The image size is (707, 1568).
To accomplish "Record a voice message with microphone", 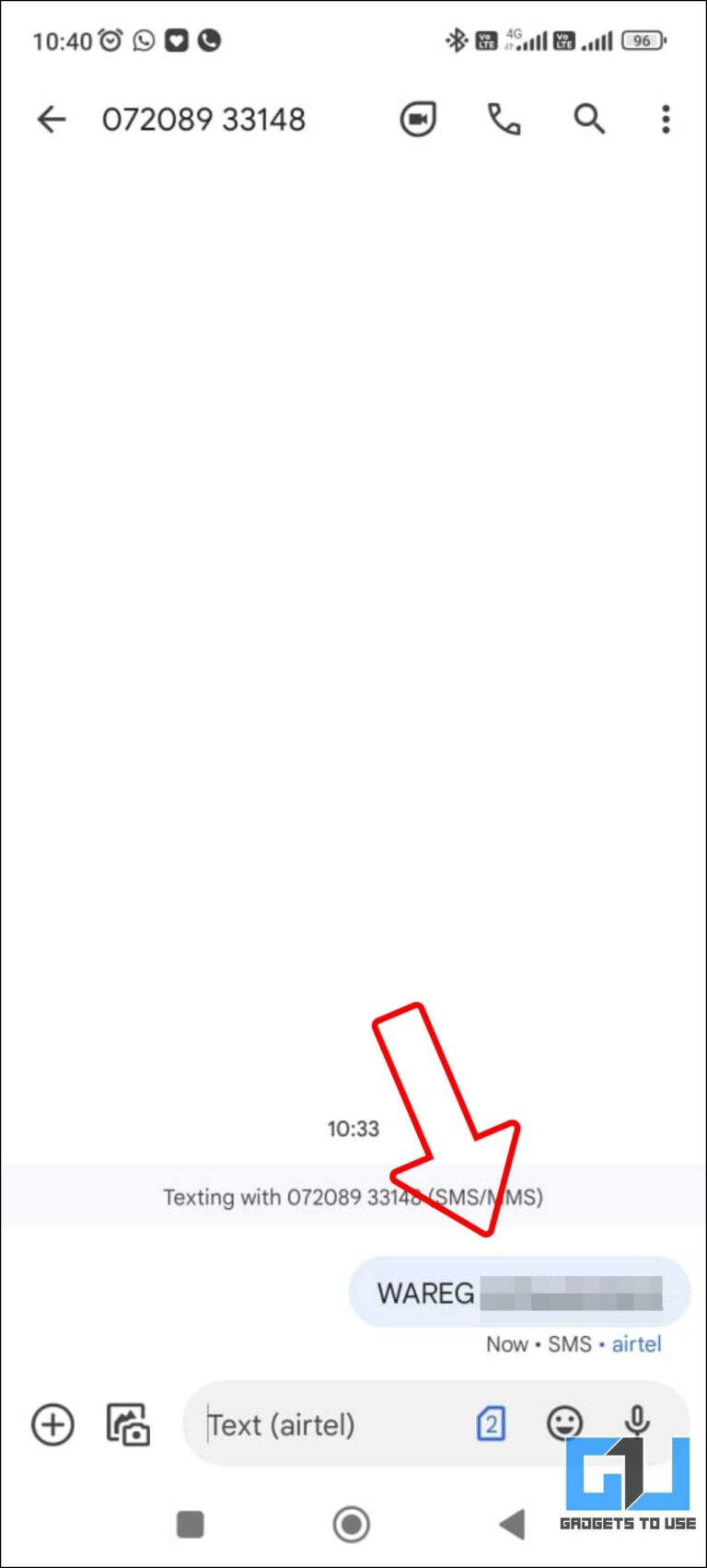I will (x=636, y=1420).
